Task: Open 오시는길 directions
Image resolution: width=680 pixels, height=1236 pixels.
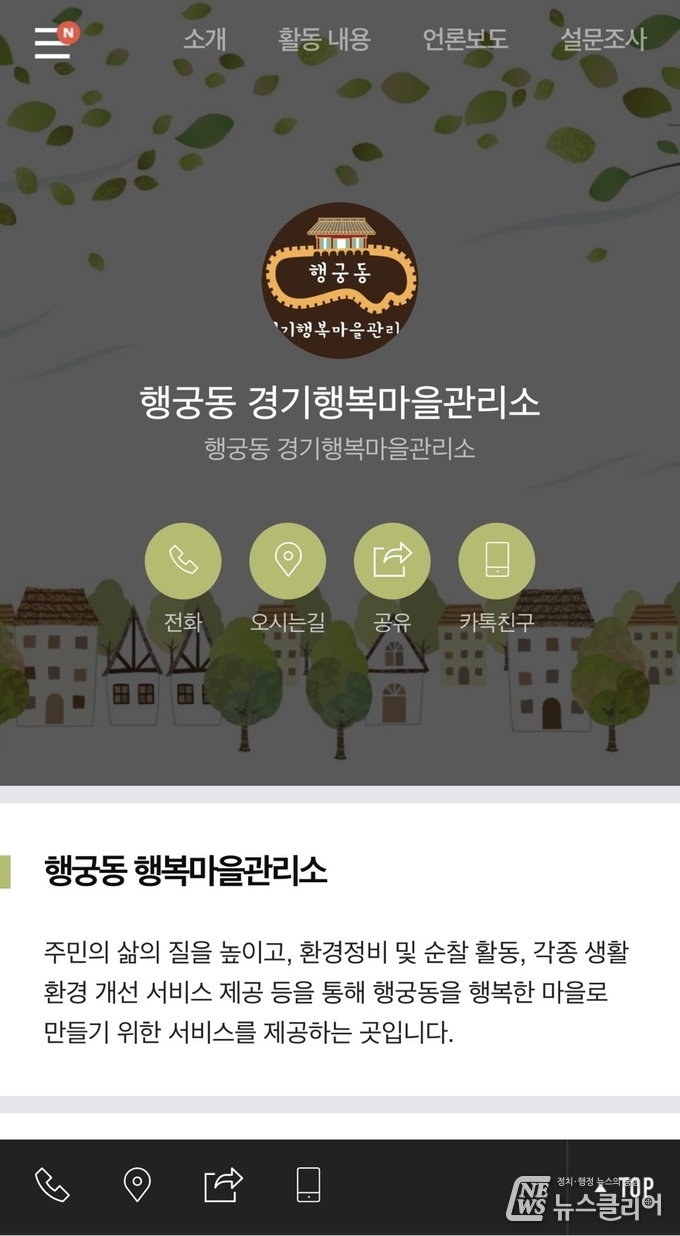Action: click(x=288, y=561)
